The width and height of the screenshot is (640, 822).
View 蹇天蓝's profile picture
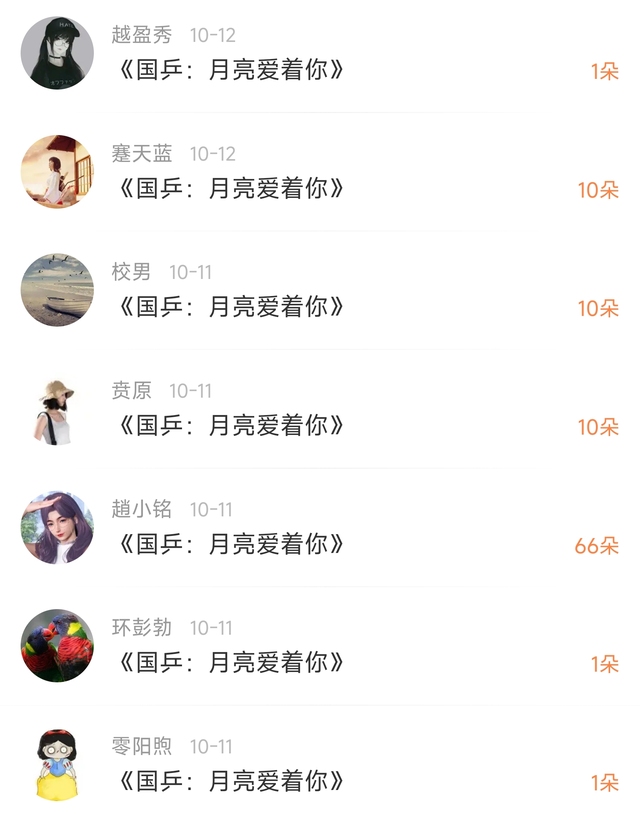pos(57,172)
